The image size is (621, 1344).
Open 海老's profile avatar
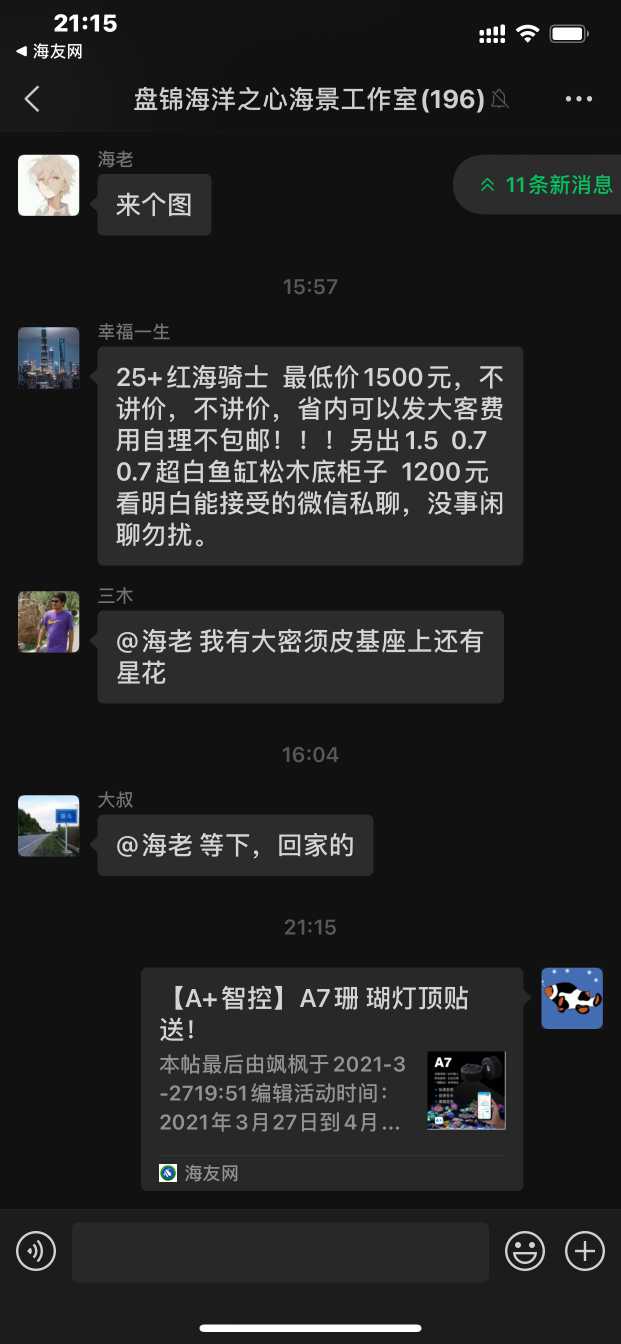tap(49, 185)
